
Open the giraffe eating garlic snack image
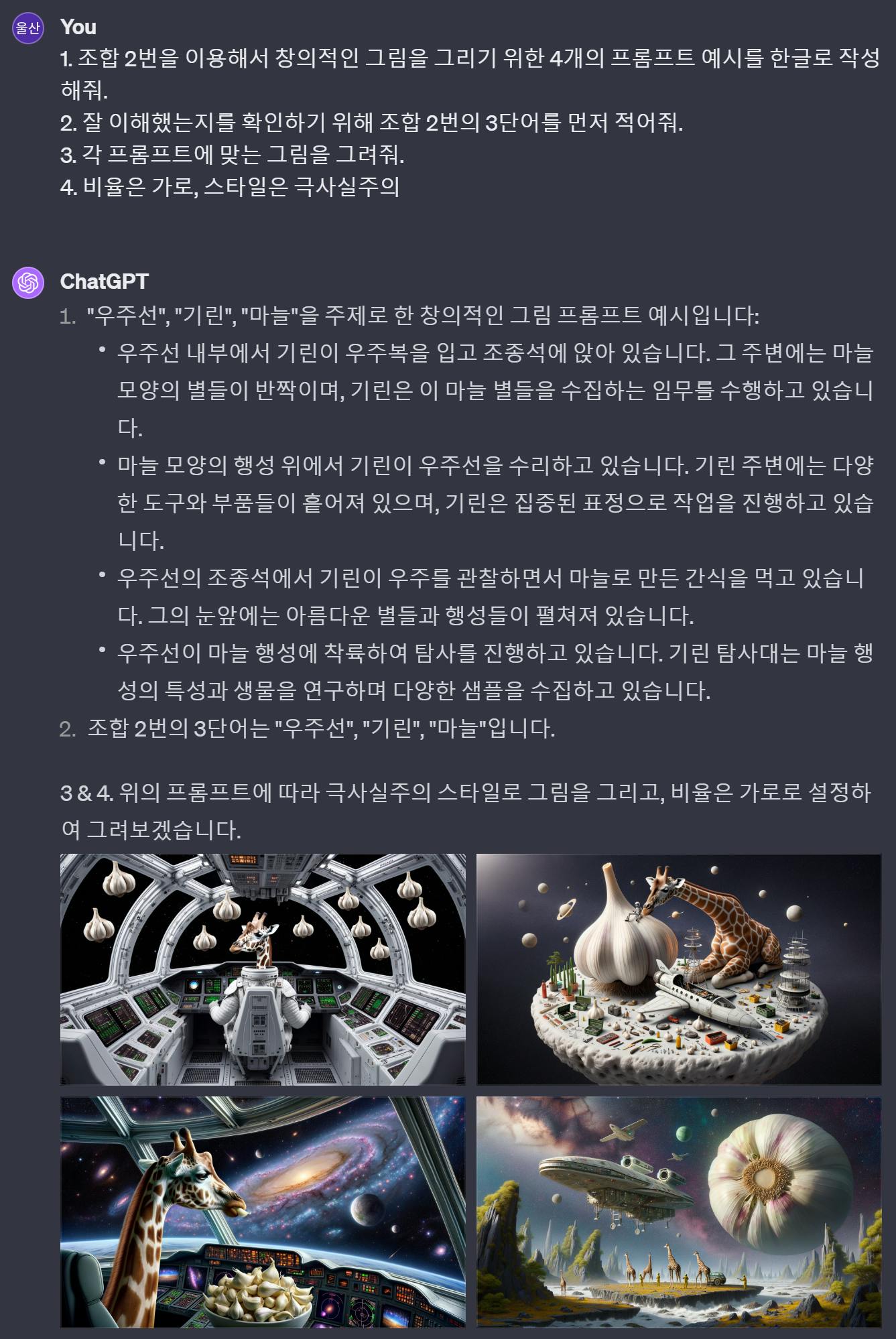point(263,1212)
